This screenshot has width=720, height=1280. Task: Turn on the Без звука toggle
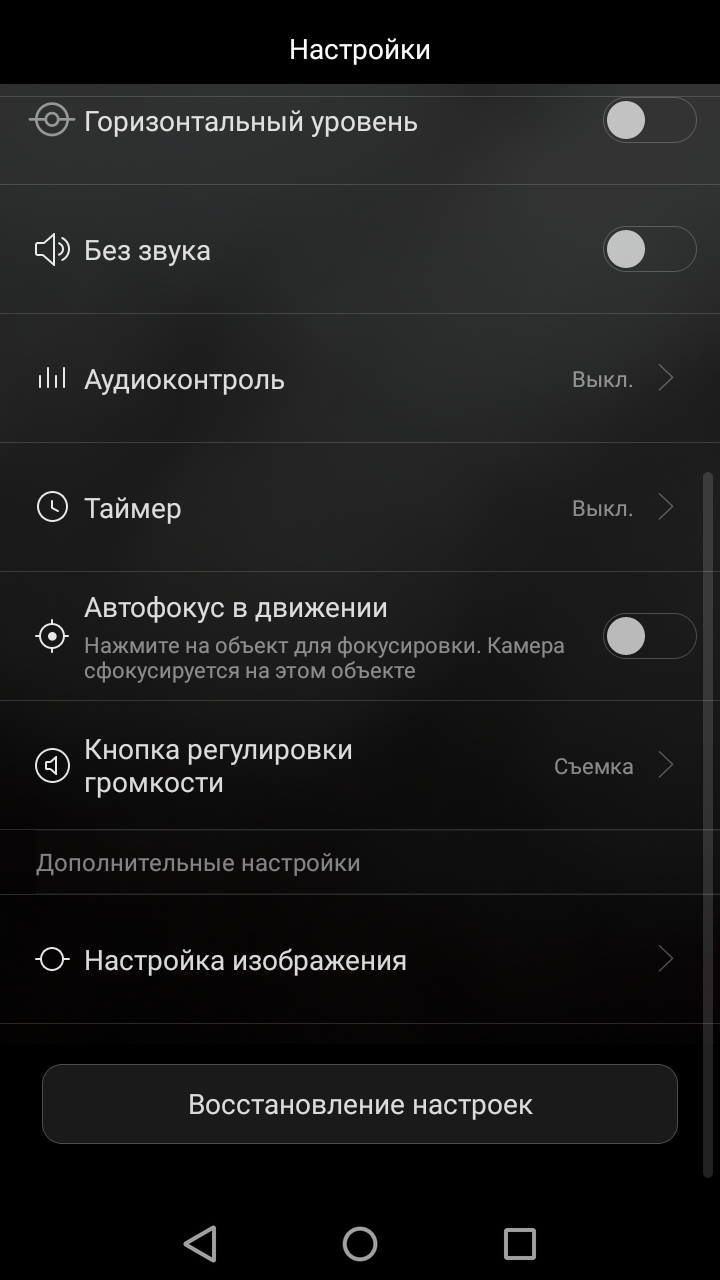click(x=649, y=249)
